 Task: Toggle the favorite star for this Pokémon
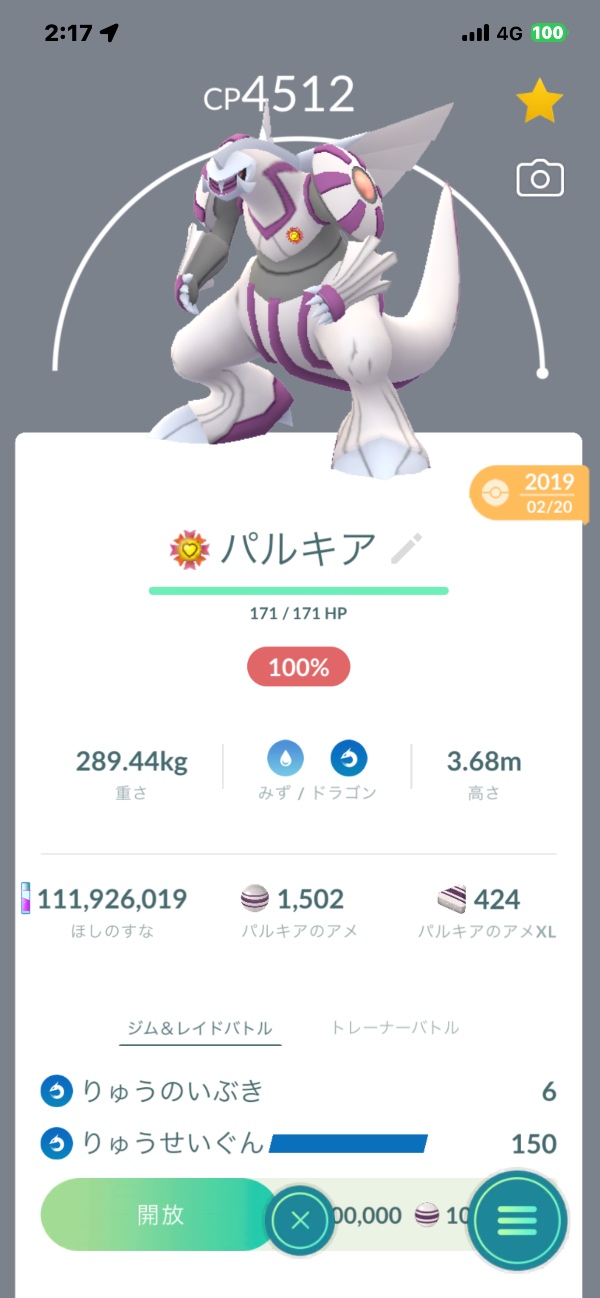pyautogui.click(x=539, y=103)
